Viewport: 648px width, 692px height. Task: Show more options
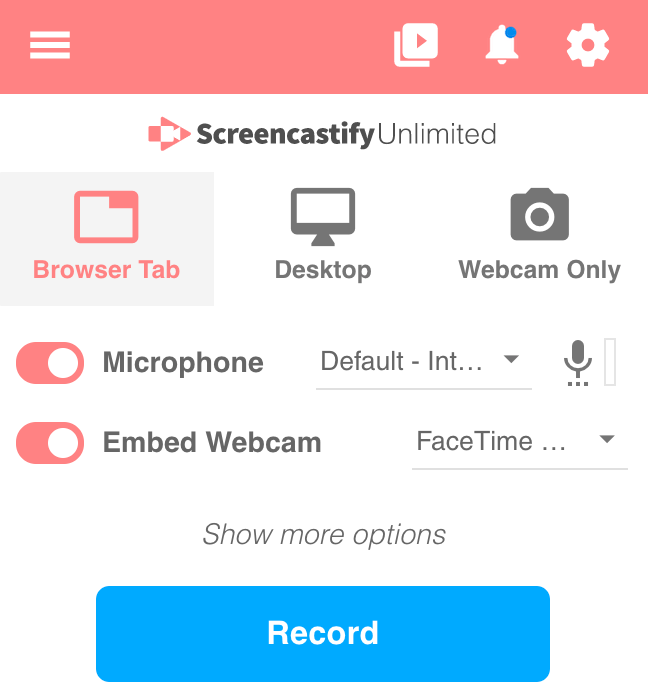(324, 534)
